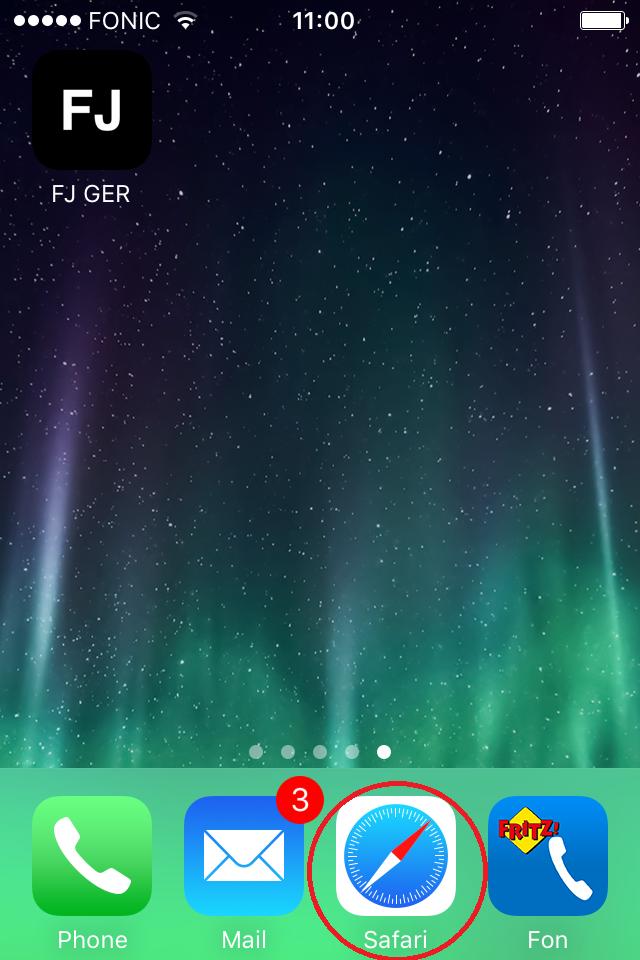Image resolution: width=640 pixels, height=960 pixels.
Task: Open the Safari browser
Action: (396, 856)
